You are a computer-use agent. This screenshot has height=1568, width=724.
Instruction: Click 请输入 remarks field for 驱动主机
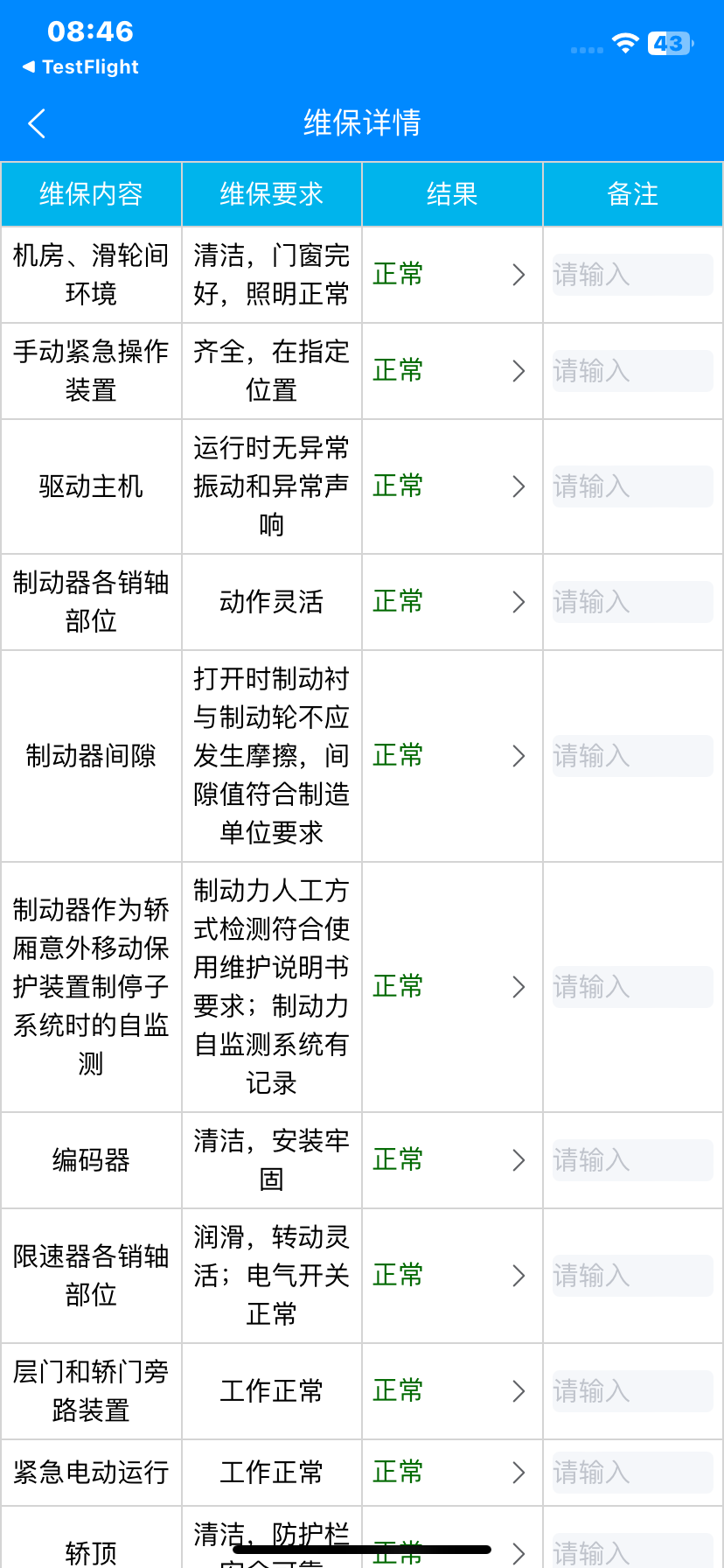coord(631,486)
